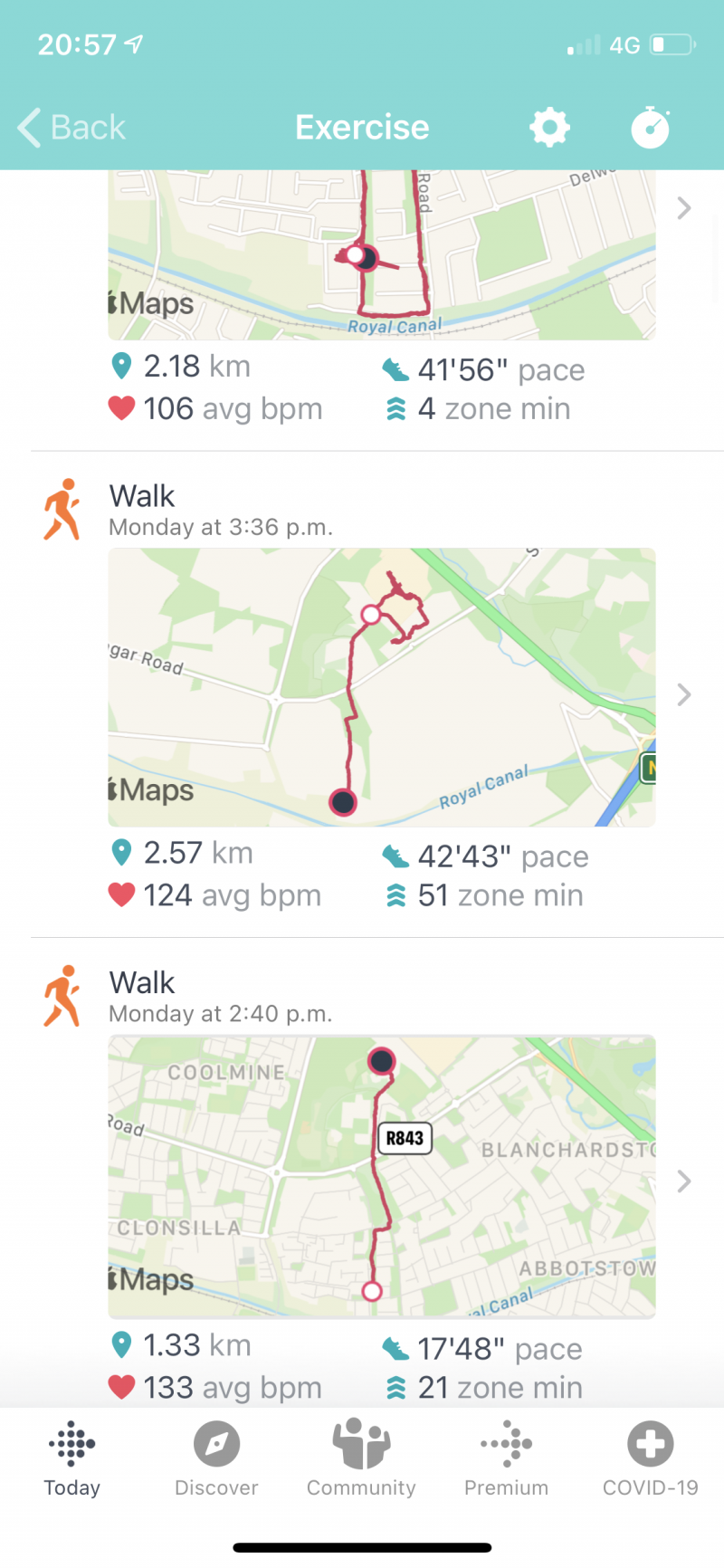Switch to the Community tab
The width and height of the screenshot is (724, 1568).
[361, 1459]
